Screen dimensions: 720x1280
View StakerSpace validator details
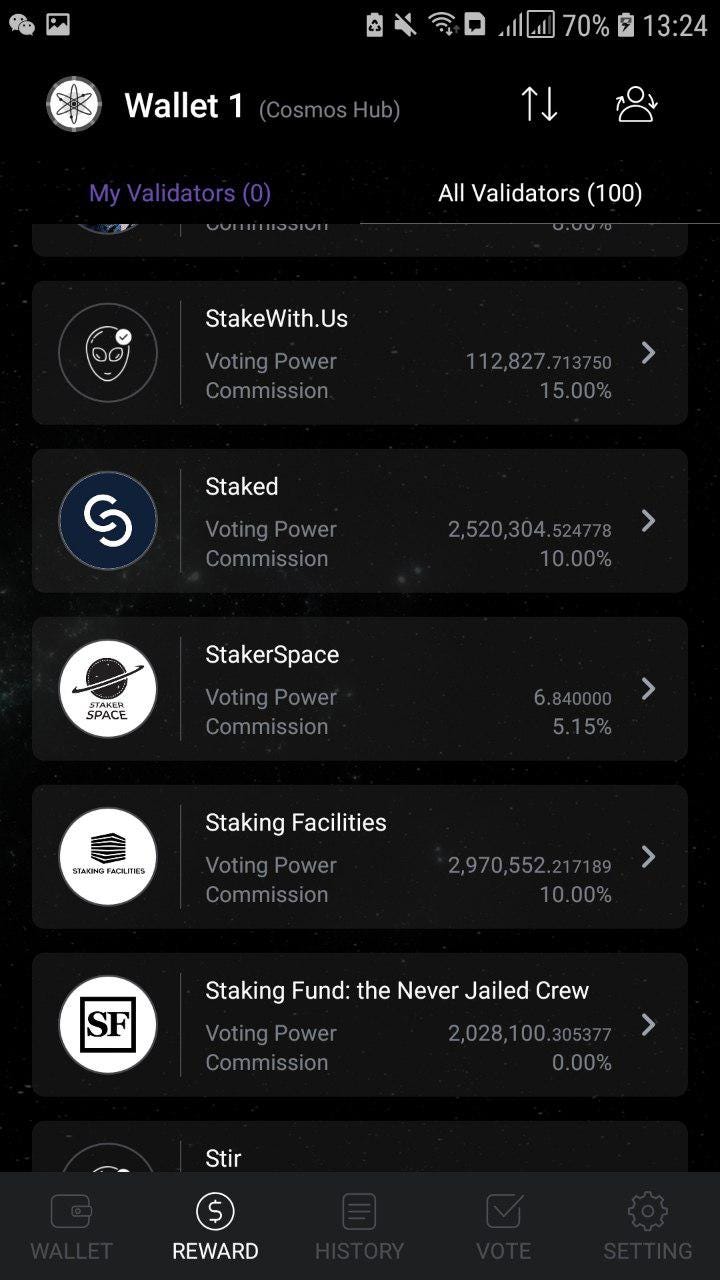pyautogui.click(x=360, y=689)
